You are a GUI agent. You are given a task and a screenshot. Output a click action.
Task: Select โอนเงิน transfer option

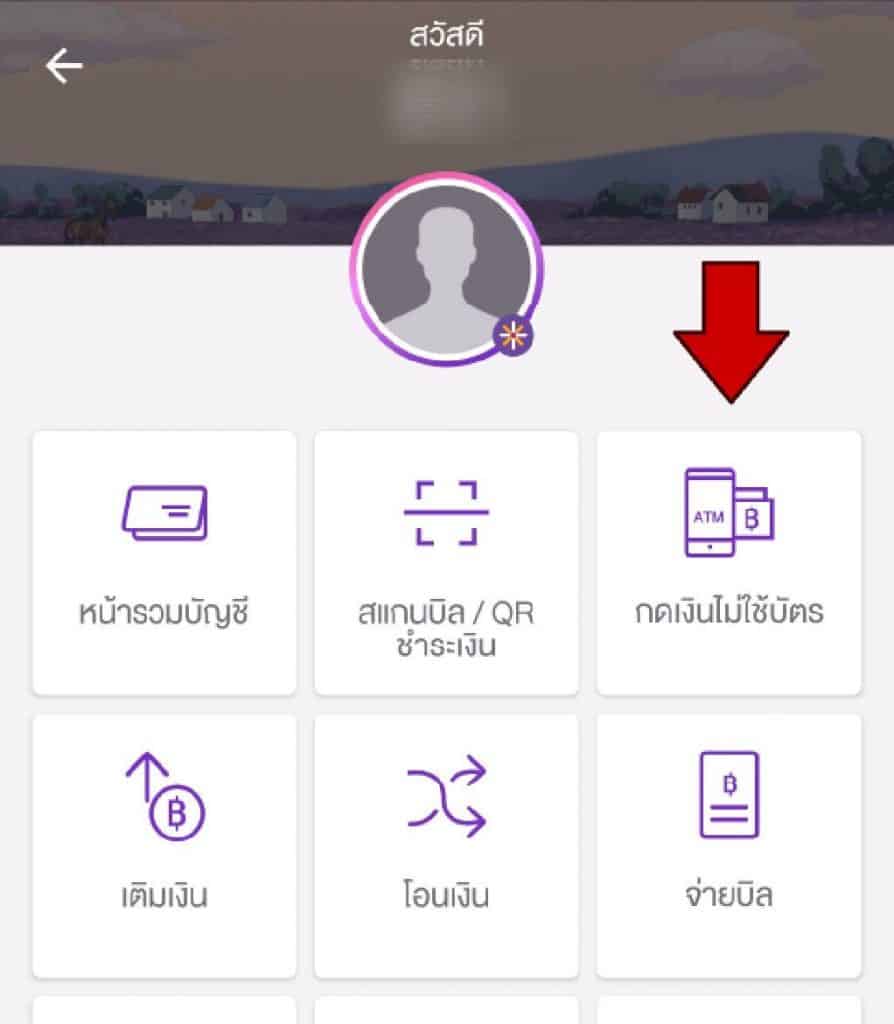point(446,845)
